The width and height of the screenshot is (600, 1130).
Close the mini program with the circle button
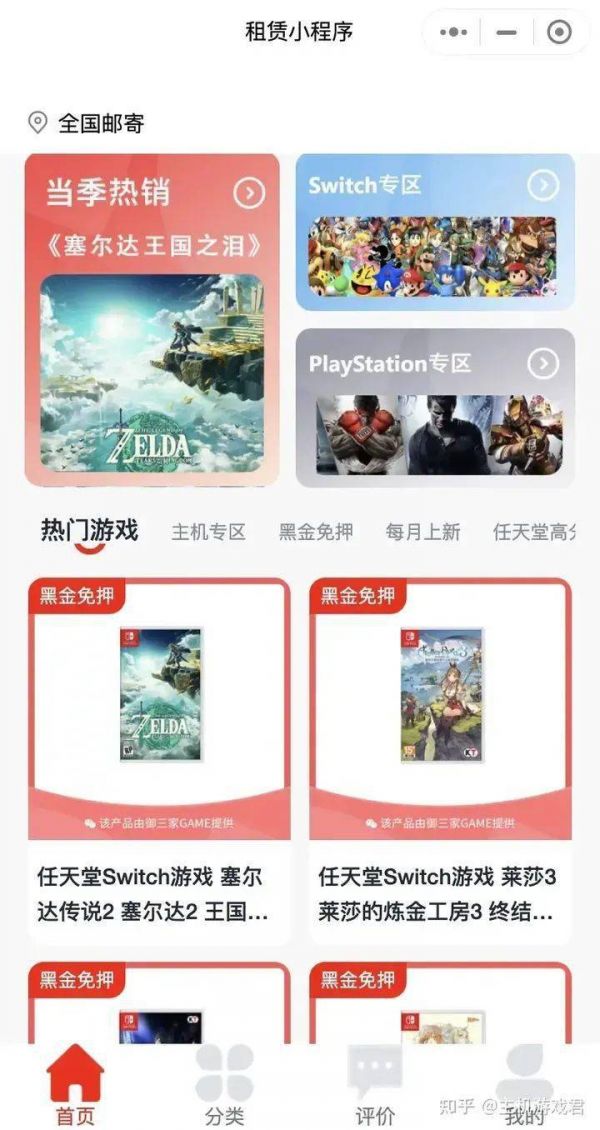(559, 32)
